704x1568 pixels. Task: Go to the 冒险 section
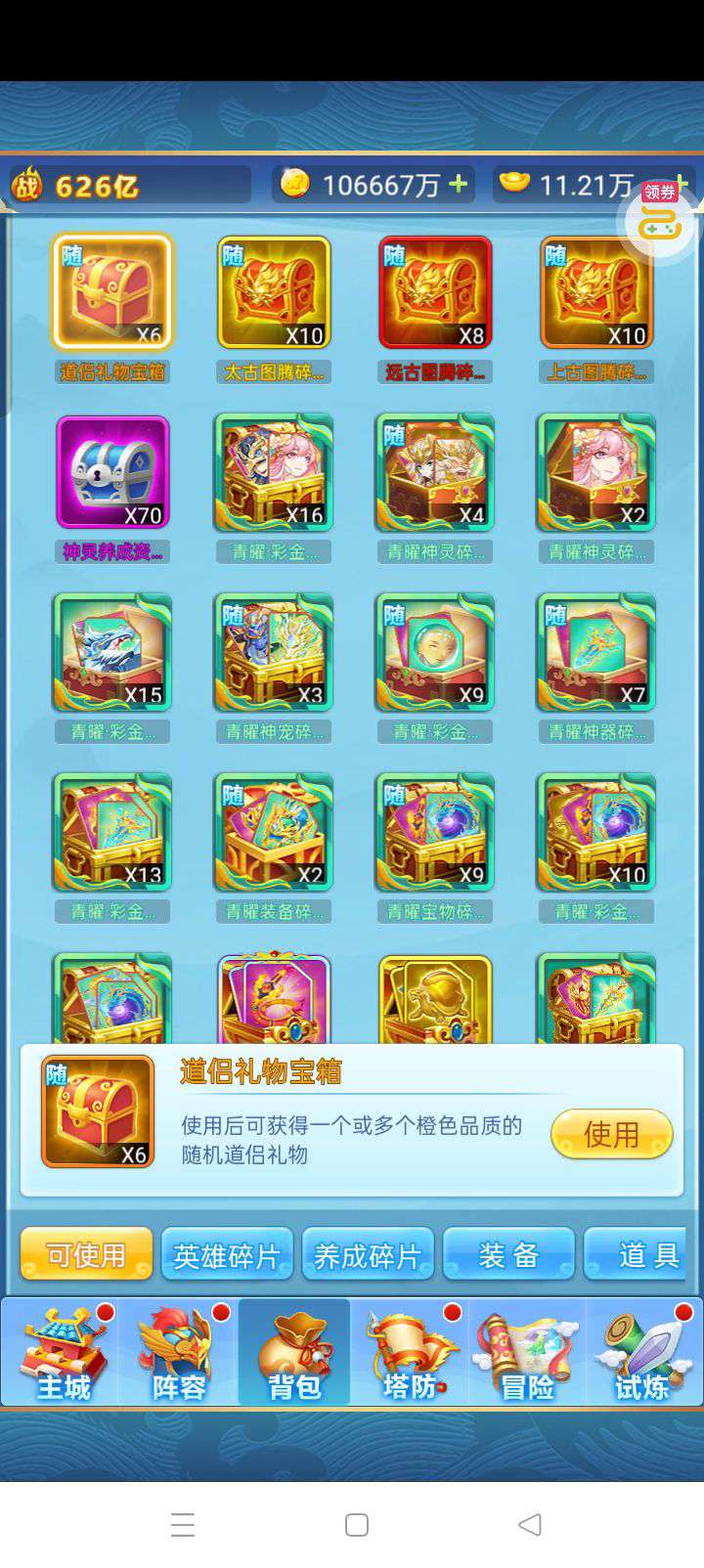pos(526,1354)
